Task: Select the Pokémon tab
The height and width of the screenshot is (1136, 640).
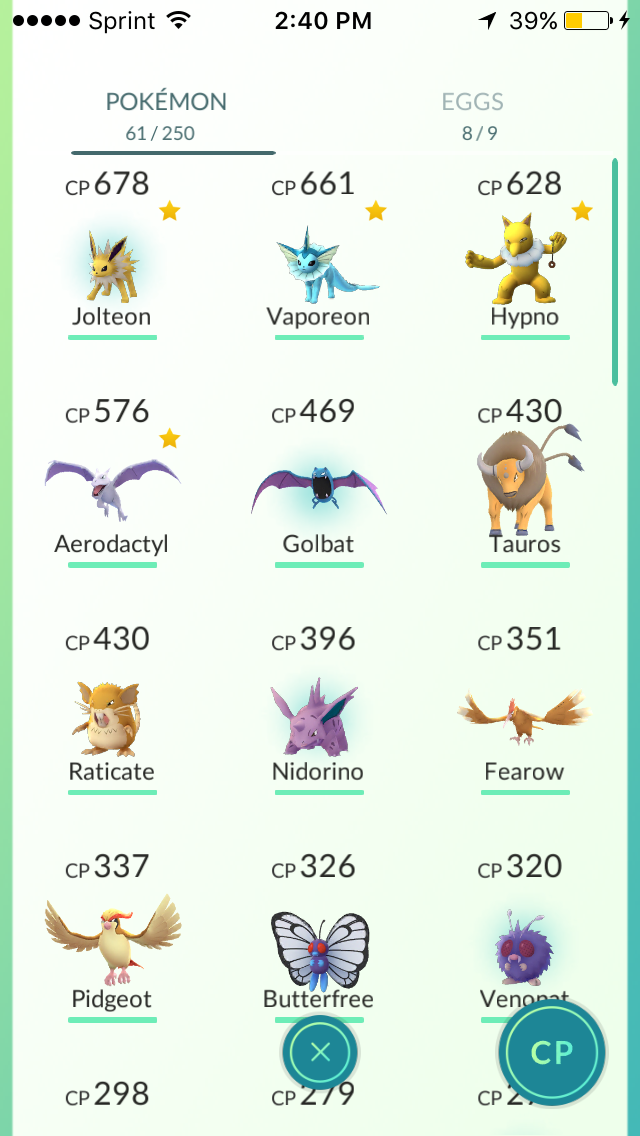Action: click(166, 116)
